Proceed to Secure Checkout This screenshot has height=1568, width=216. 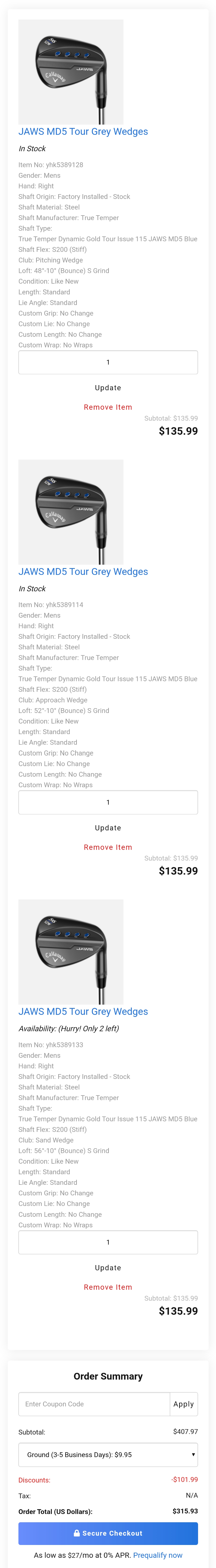coord(108,1533)
